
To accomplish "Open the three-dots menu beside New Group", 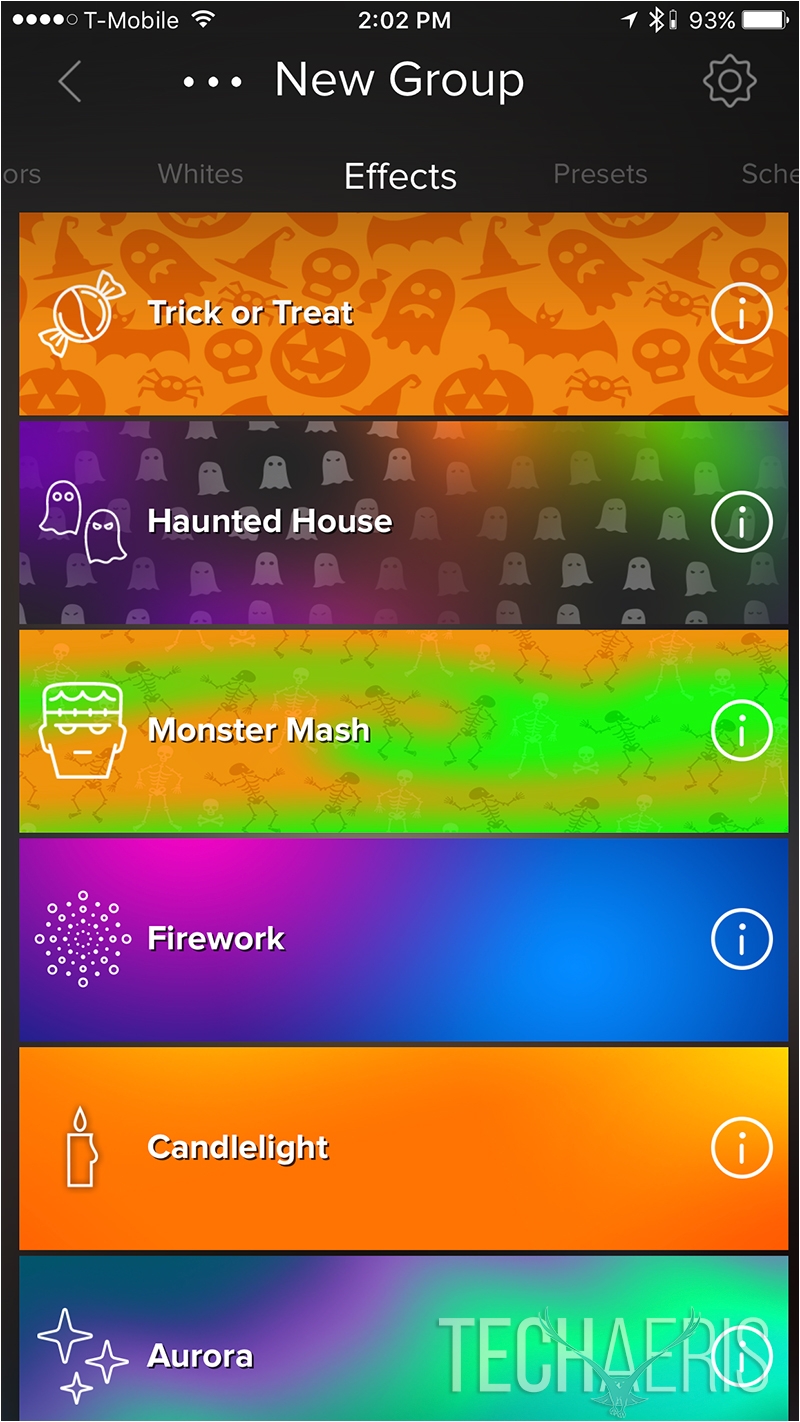I will [213, 83].
